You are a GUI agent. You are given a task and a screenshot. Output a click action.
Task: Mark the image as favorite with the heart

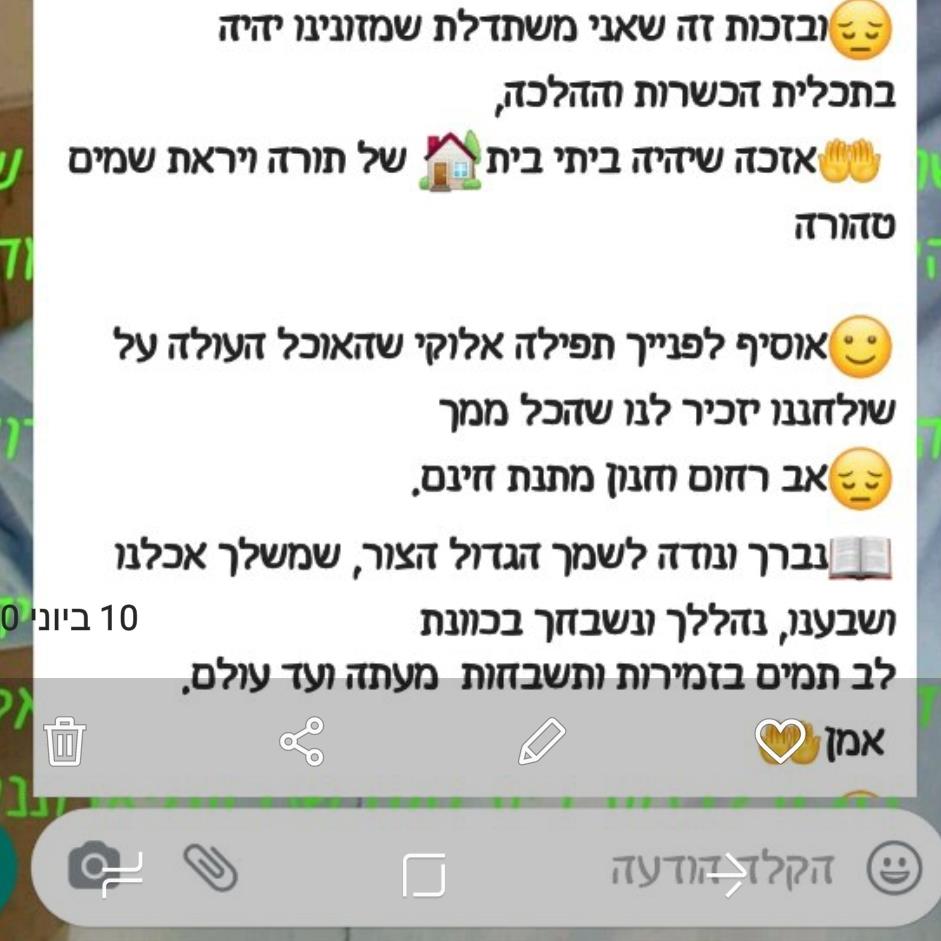(x=778, y=741)
